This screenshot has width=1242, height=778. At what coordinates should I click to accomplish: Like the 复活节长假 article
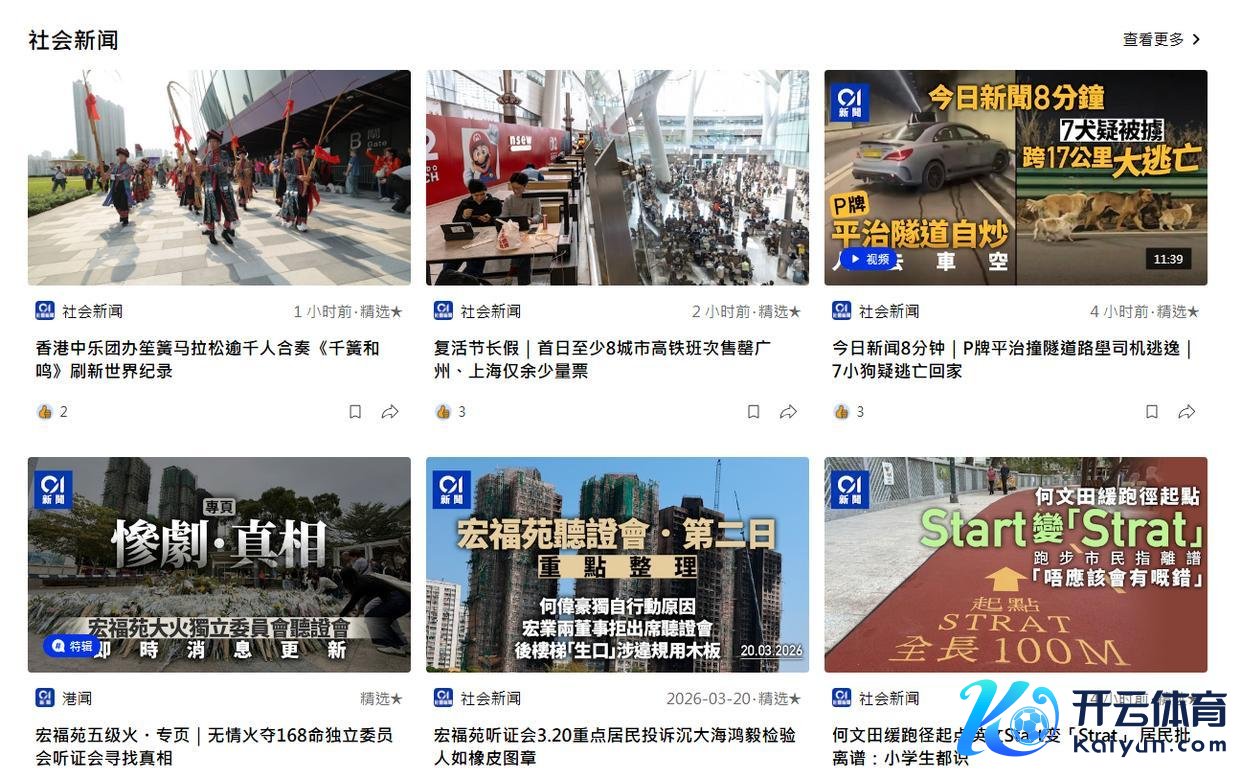(x=443, y=412)
